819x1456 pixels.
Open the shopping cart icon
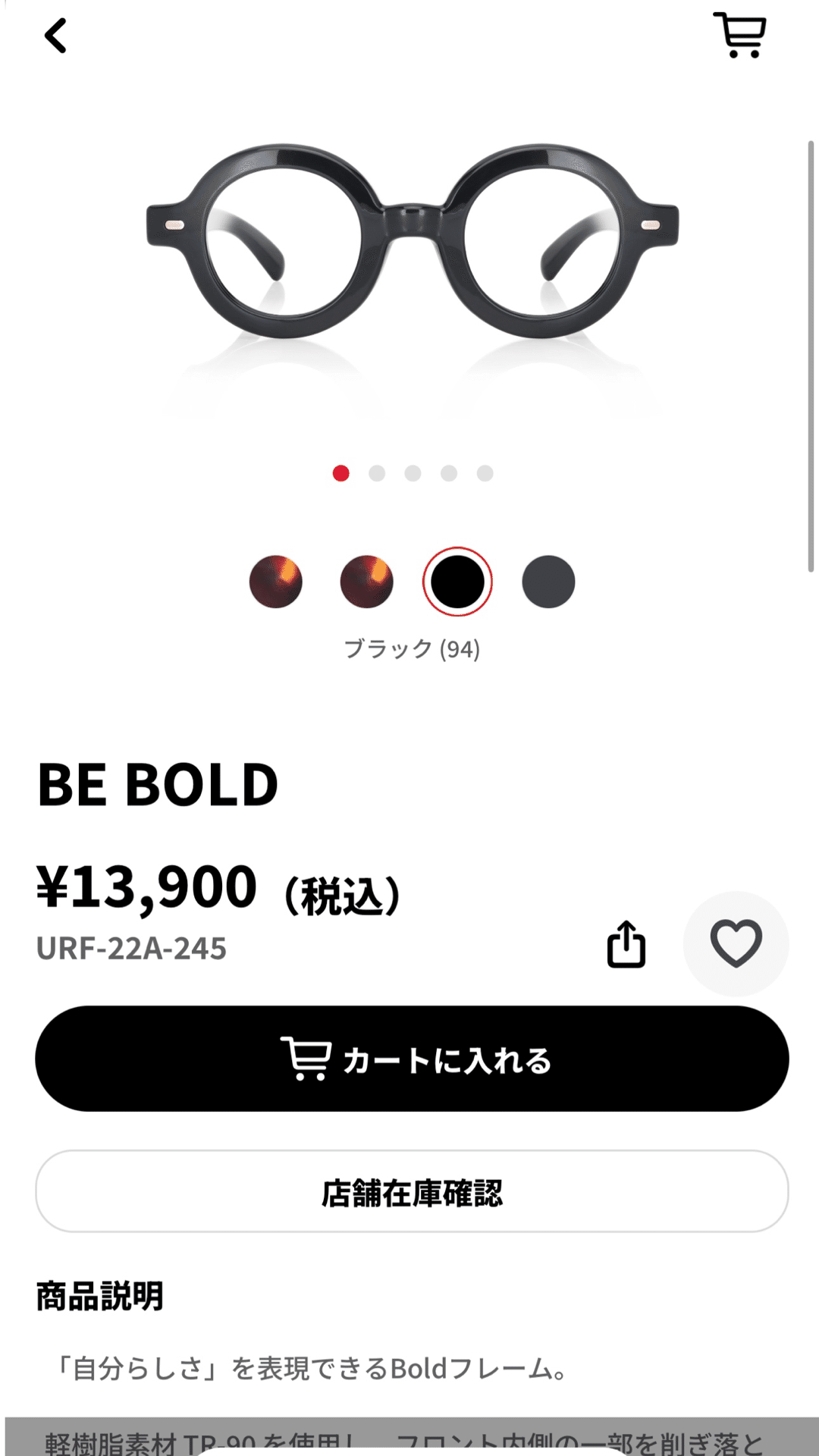[x=740, y=35]
